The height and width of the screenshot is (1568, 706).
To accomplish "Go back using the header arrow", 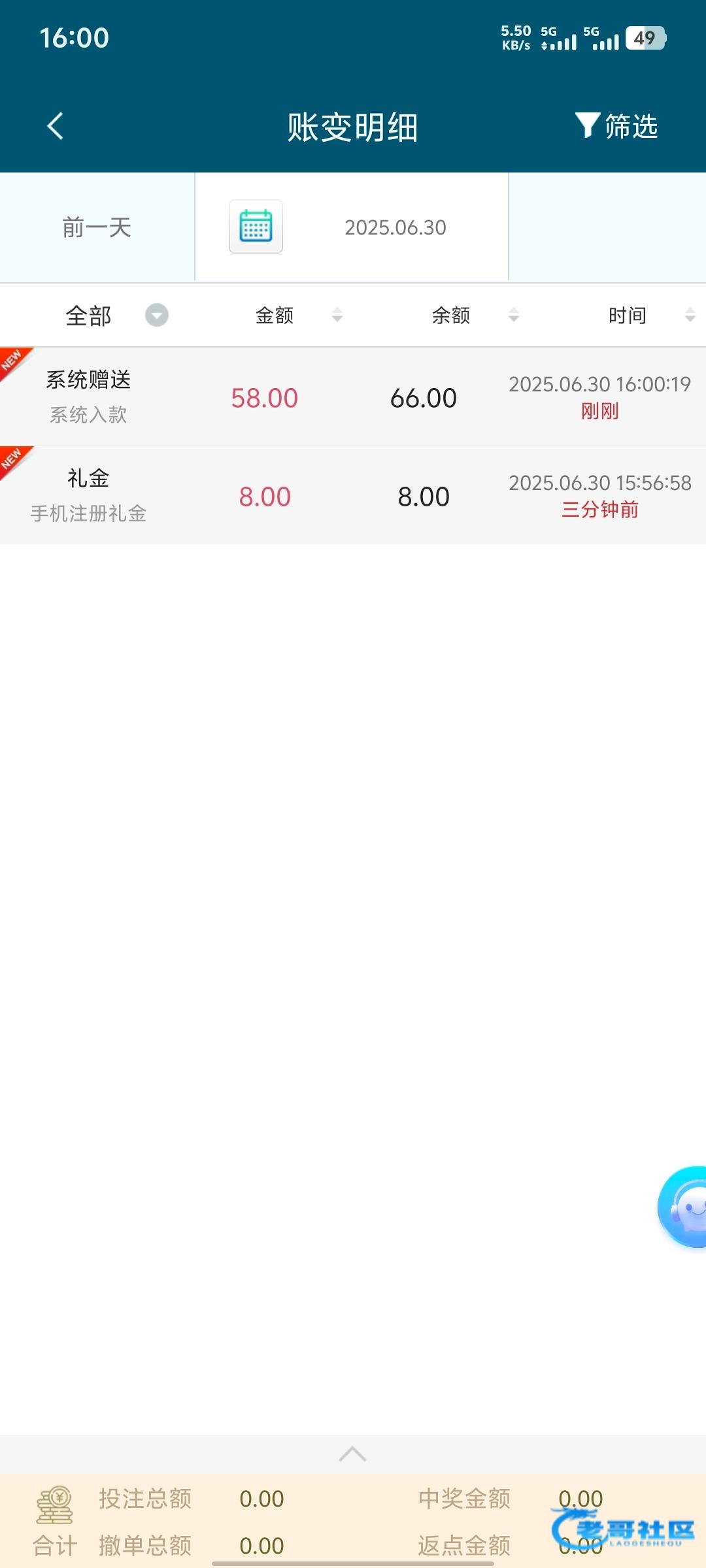I will coord(56,126).
